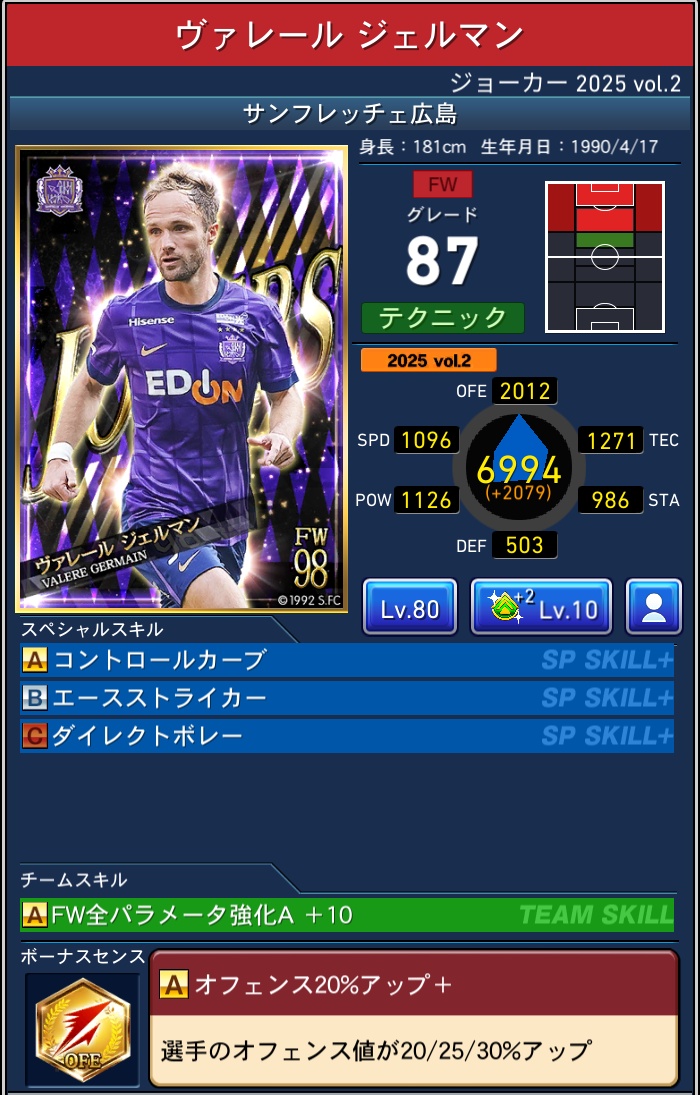The width and height of the screenshot is (700, 1095).
Task: Select the ダイレクトボレー skill row
Action: pos(346,737)
